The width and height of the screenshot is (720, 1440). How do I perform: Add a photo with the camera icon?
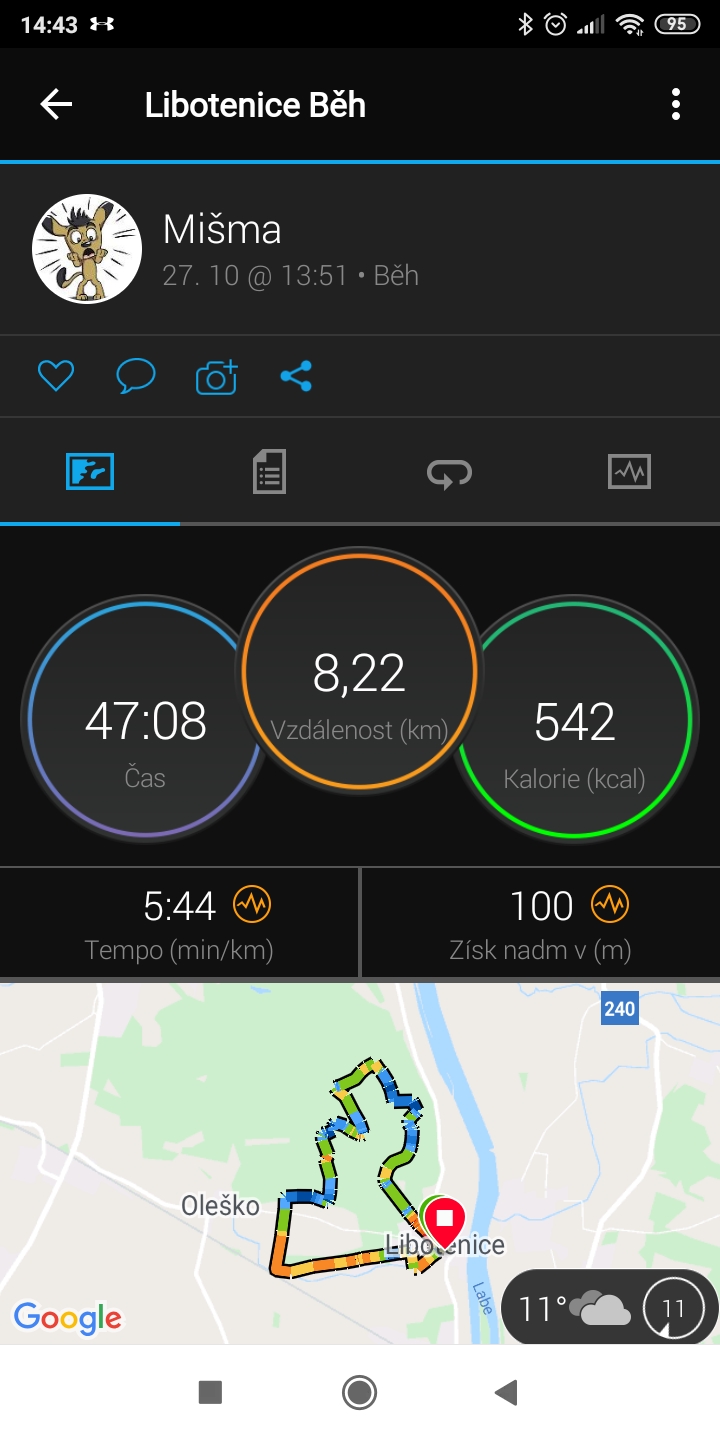[216, 376]
